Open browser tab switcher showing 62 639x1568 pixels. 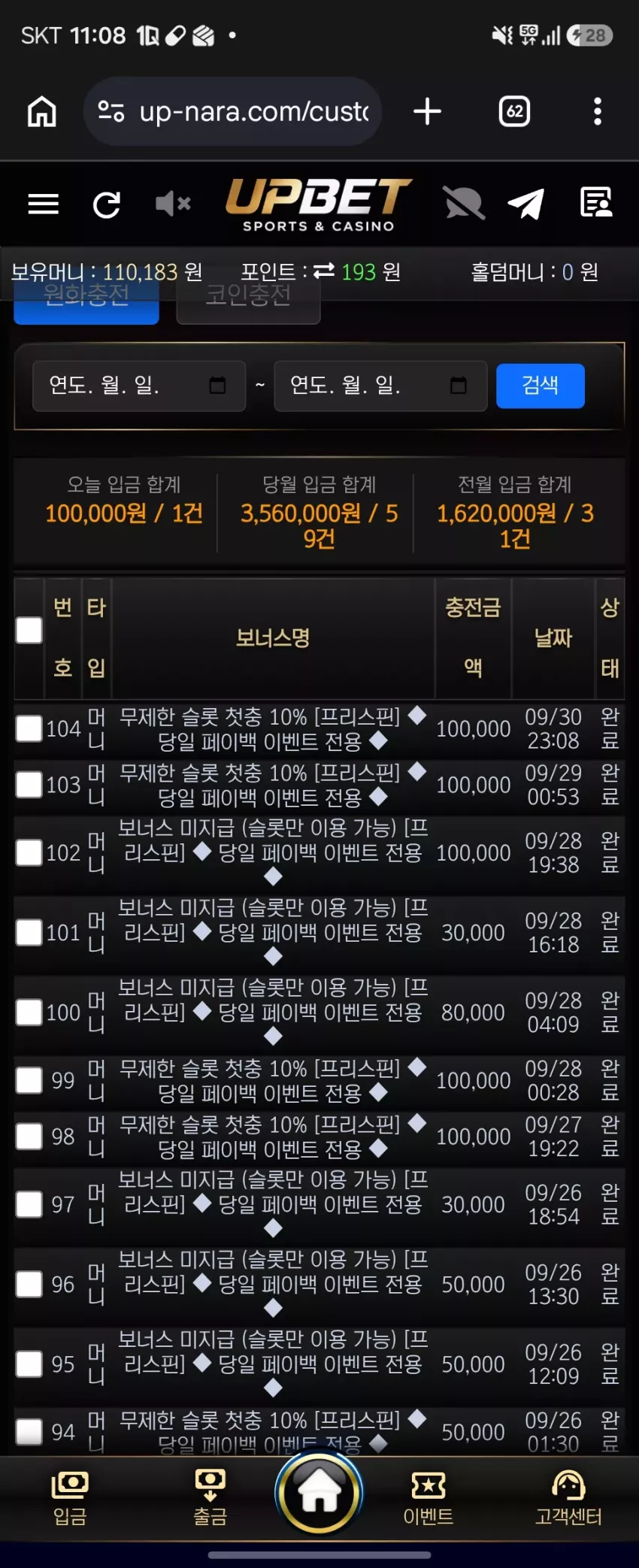[x=514, y=111]
